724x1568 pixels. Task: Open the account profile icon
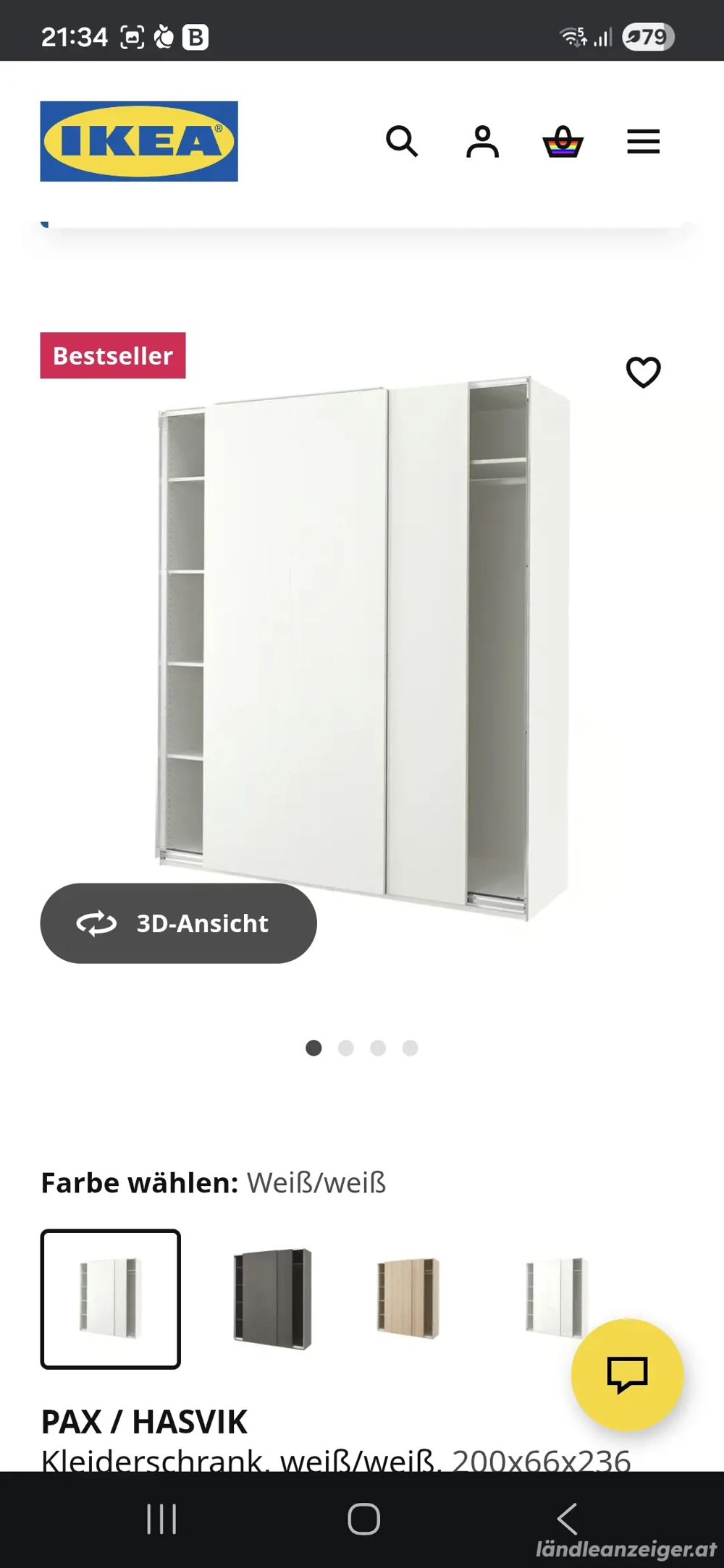(x=484, y=142)
